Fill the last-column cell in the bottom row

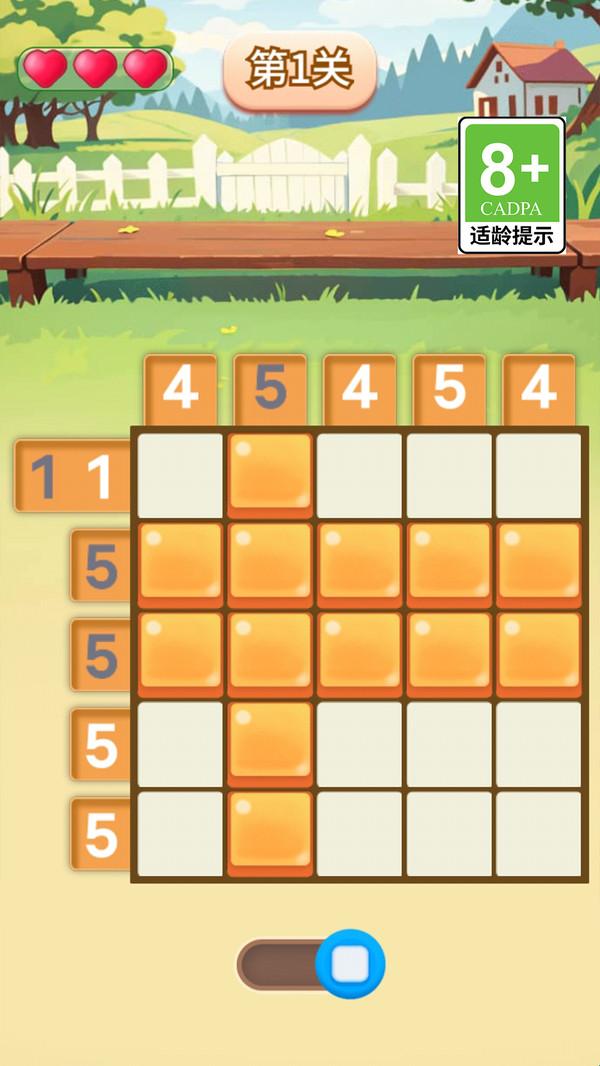539,834
